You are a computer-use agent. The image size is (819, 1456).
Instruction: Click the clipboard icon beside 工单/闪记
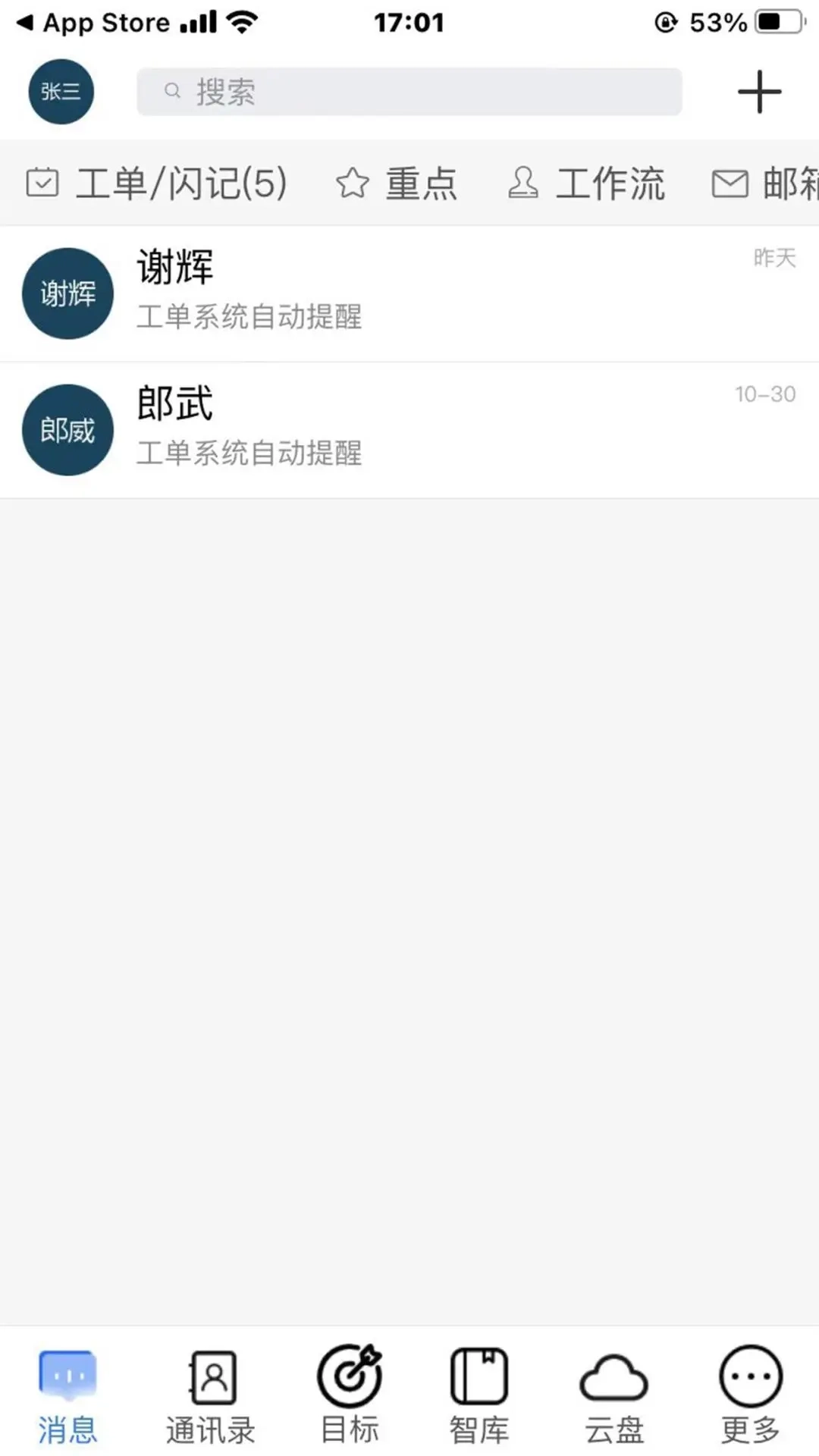click(43, 183)
